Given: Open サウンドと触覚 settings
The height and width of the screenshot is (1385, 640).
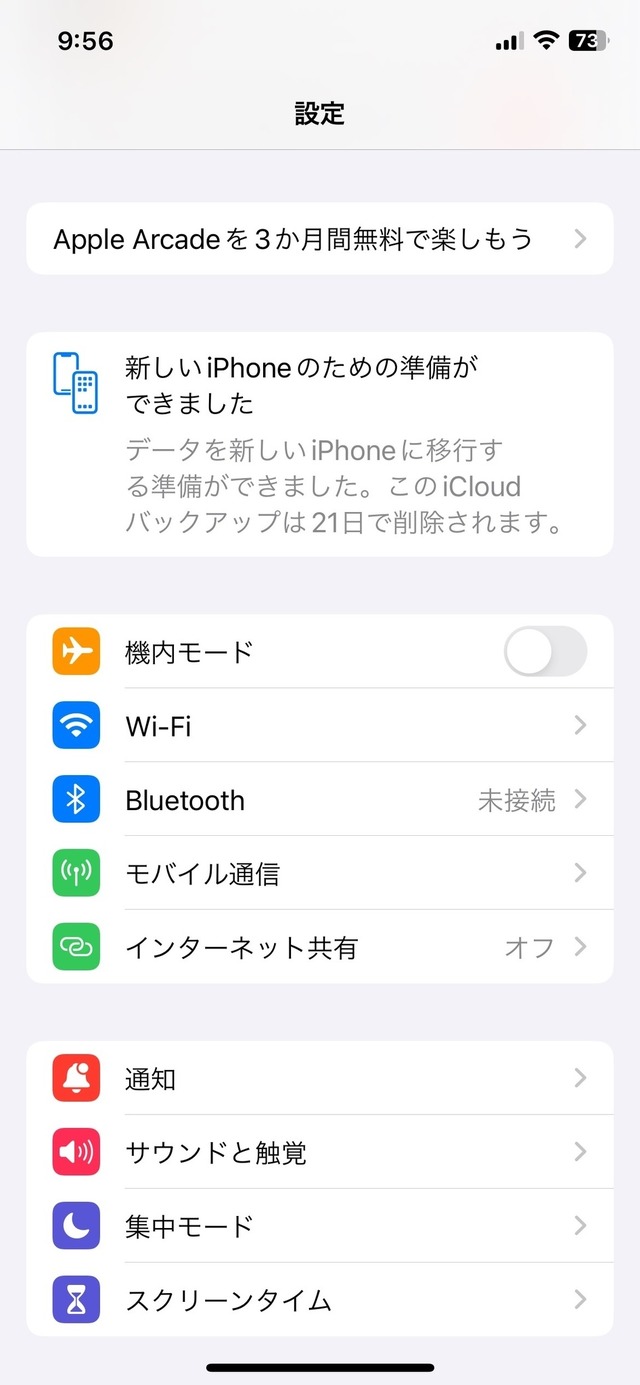Looking at the screenshot, I should pyautogui.click(x=319, y=1152).
